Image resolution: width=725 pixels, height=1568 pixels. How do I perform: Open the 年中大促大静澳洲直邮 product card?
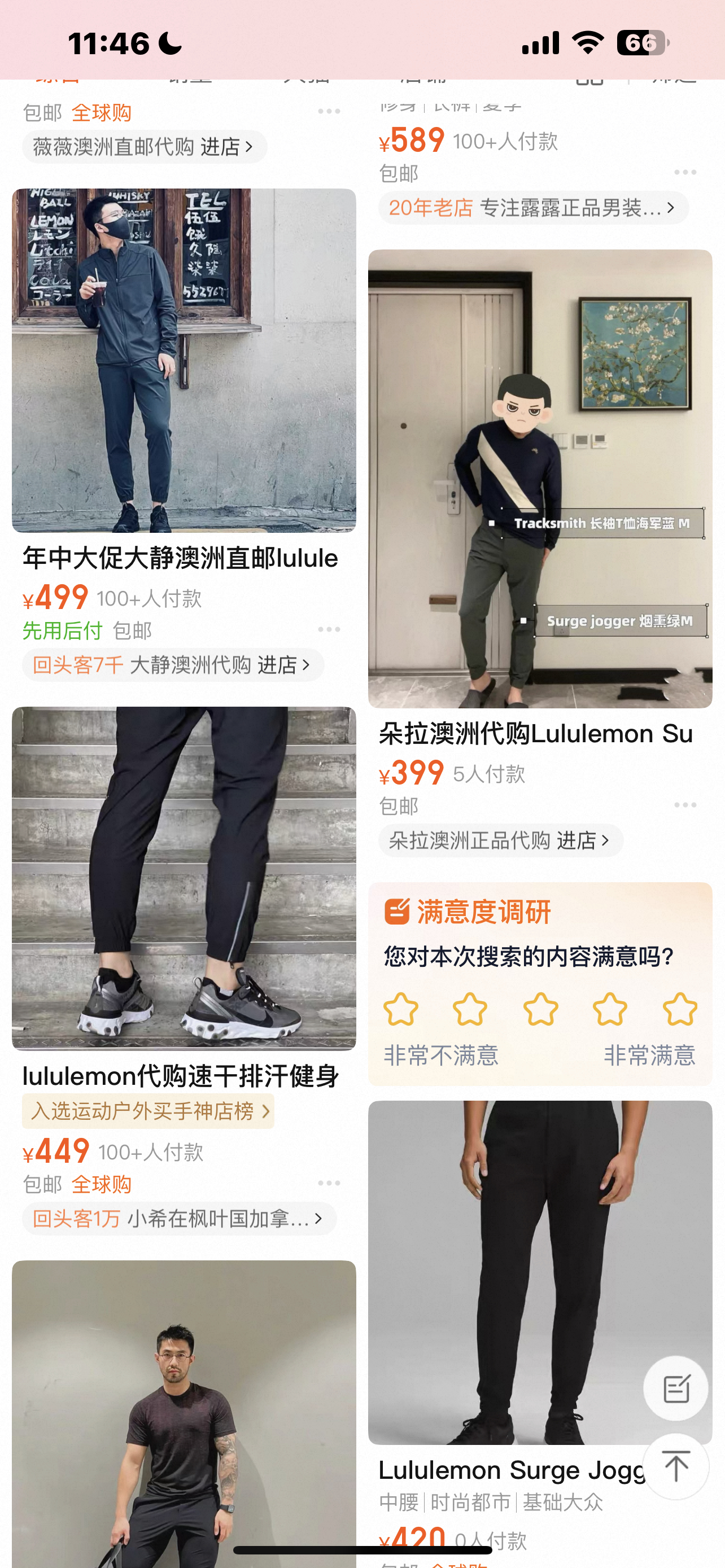184,360
